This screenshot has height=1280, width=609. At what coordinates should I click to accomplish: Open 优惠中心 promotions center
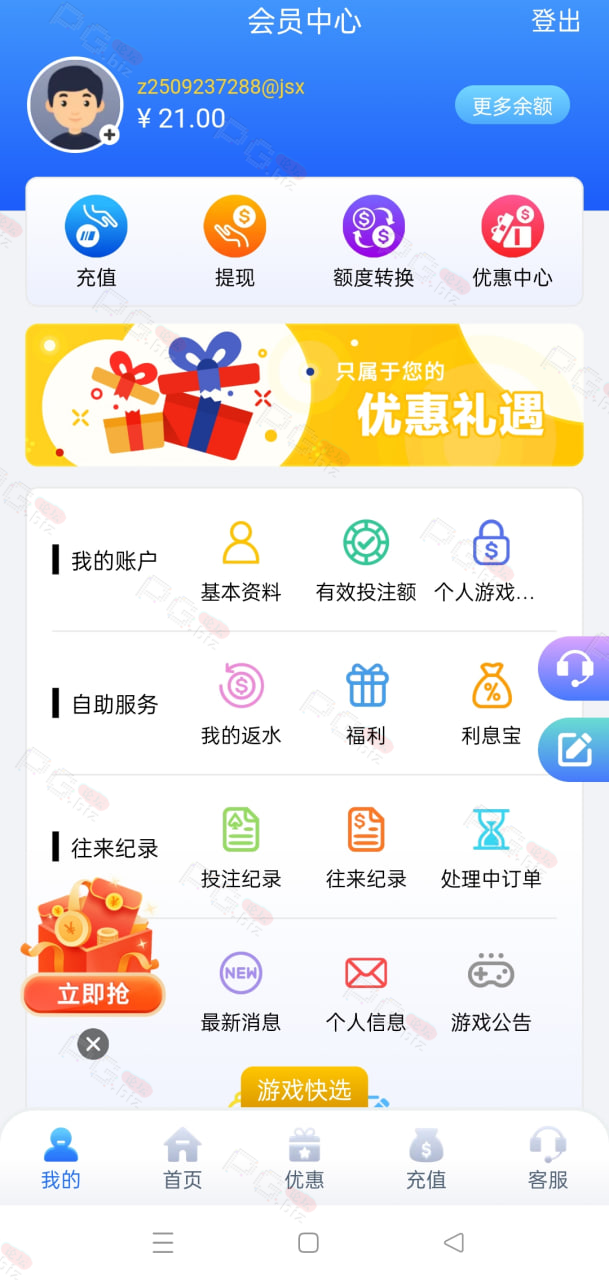512,242
